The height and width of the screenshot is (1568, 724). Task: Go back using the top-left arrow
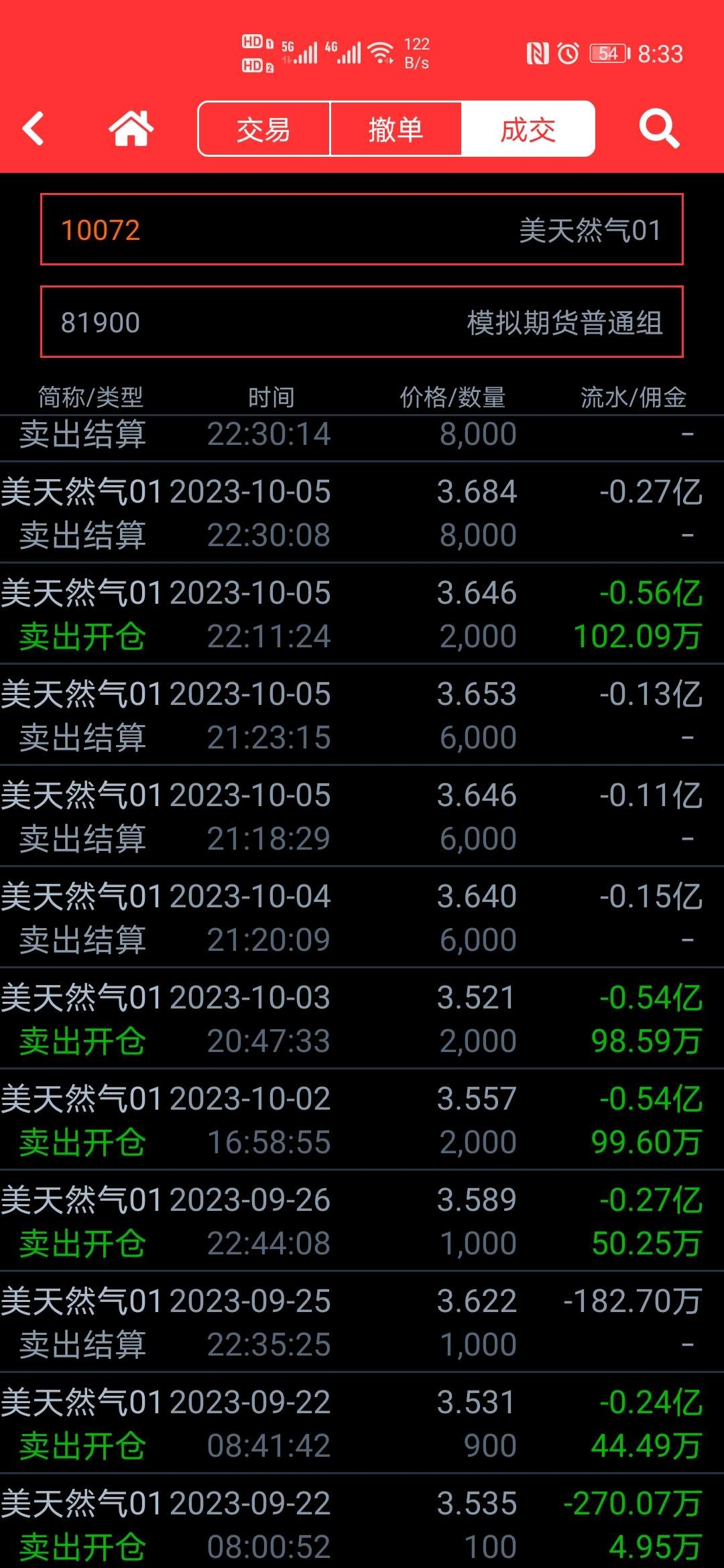point(33,129)
